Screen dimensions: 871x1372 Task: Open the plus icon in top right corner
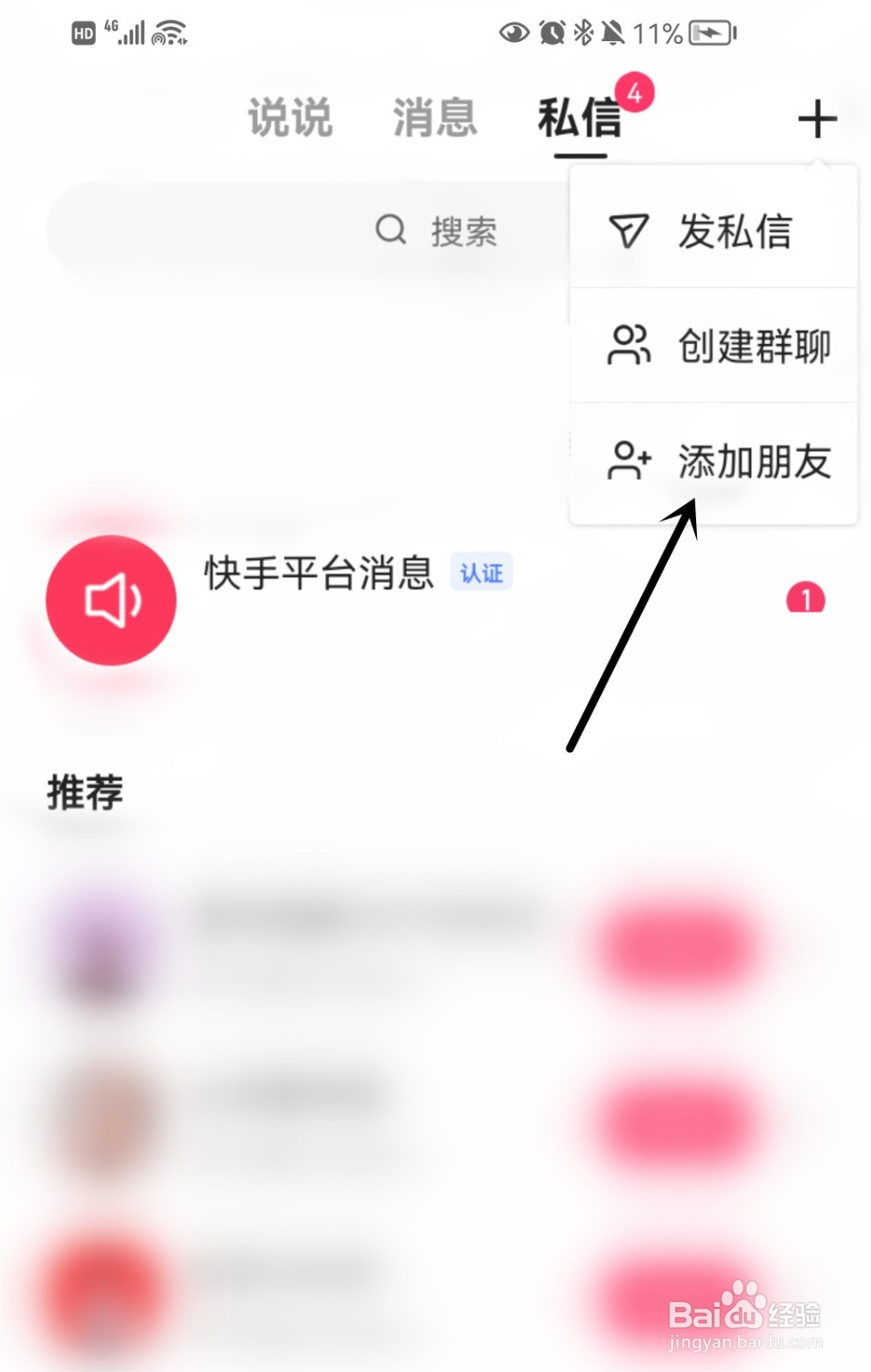point(817,117)
